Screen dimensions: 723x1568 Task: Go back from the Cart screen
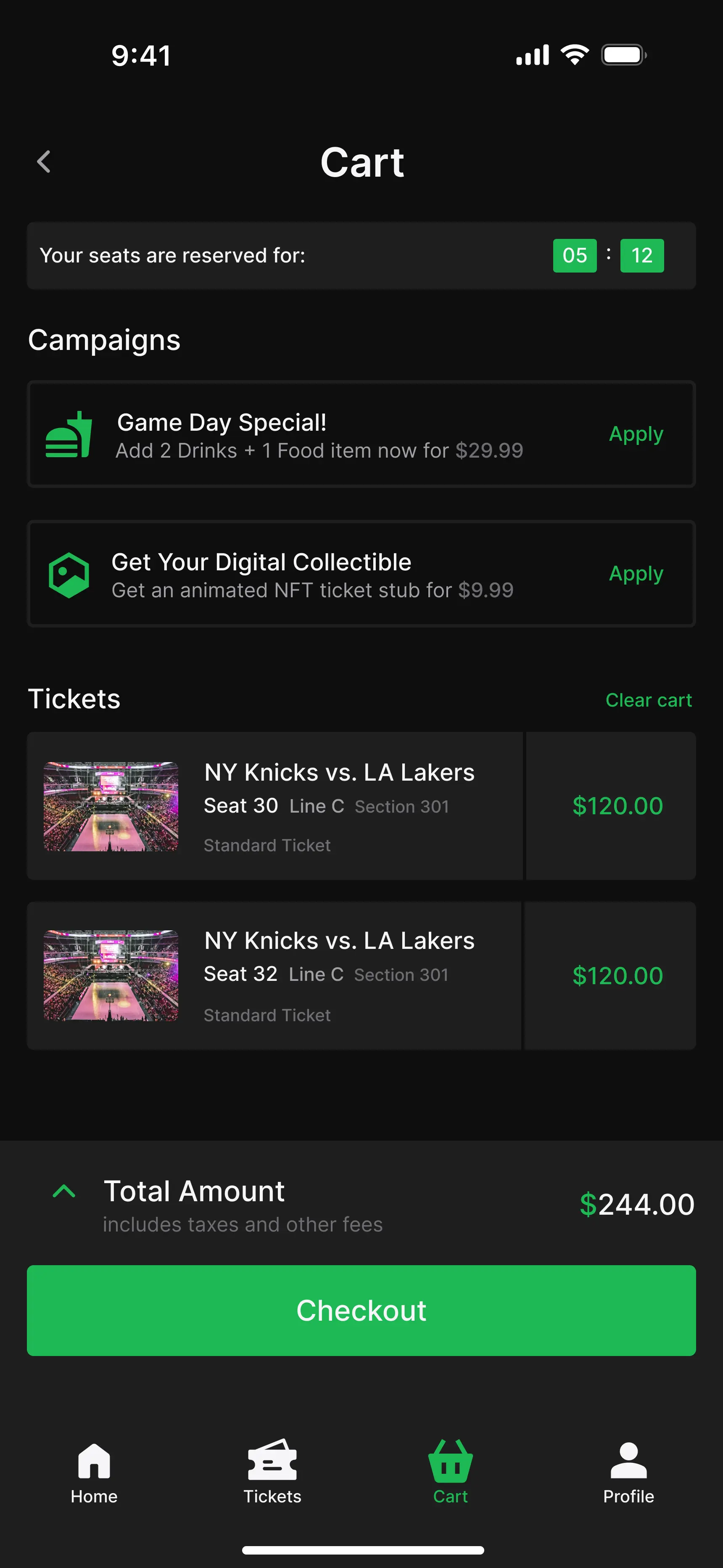click(x=44, y=162)
